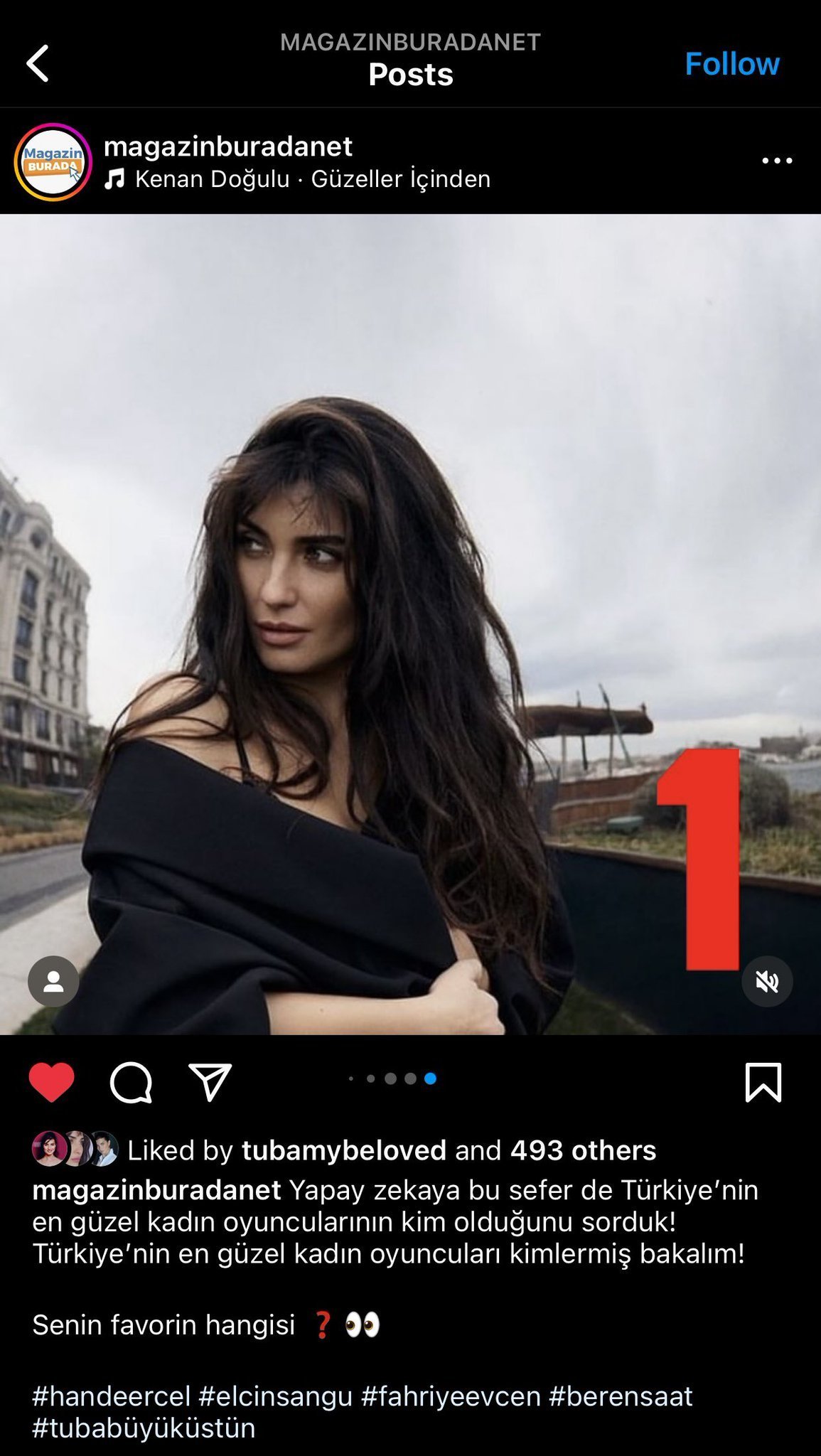Go back with the top-left arrow
The height and width of the screenshot is (1456, 821).
click(x=38, y=63)
